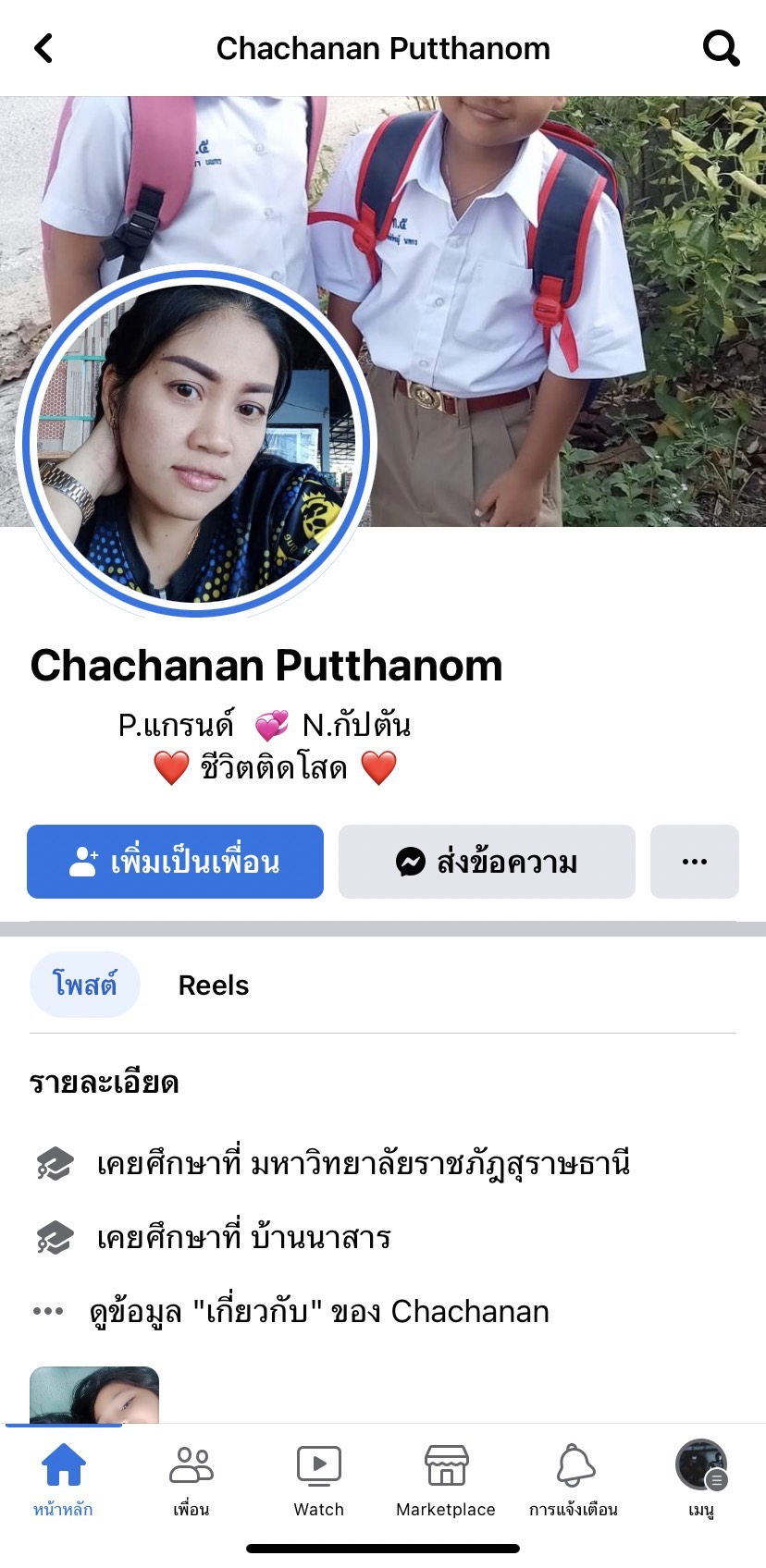This screenshot has width=766, height=1568.
Task: Open the เพื่อน friends tab
Action: [x=191, y=1479]
